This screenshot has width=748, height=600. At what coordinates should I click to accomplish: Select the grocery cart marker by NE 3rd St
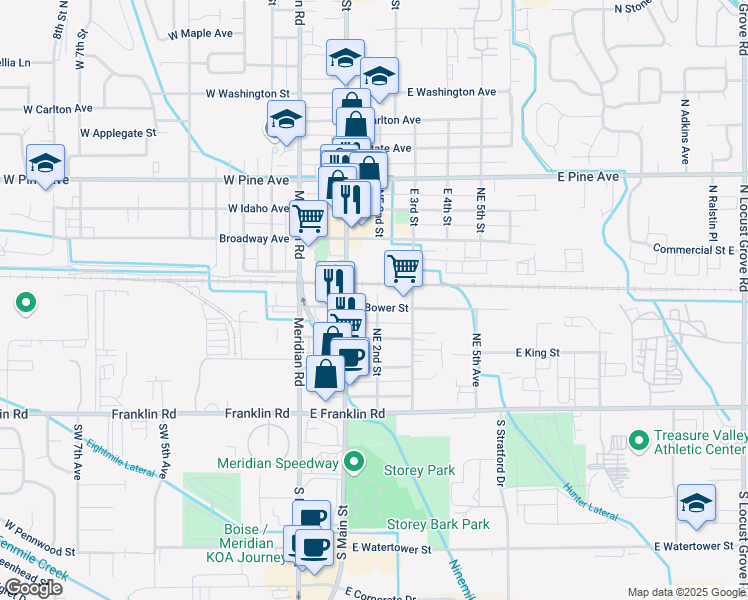(403, 268)
